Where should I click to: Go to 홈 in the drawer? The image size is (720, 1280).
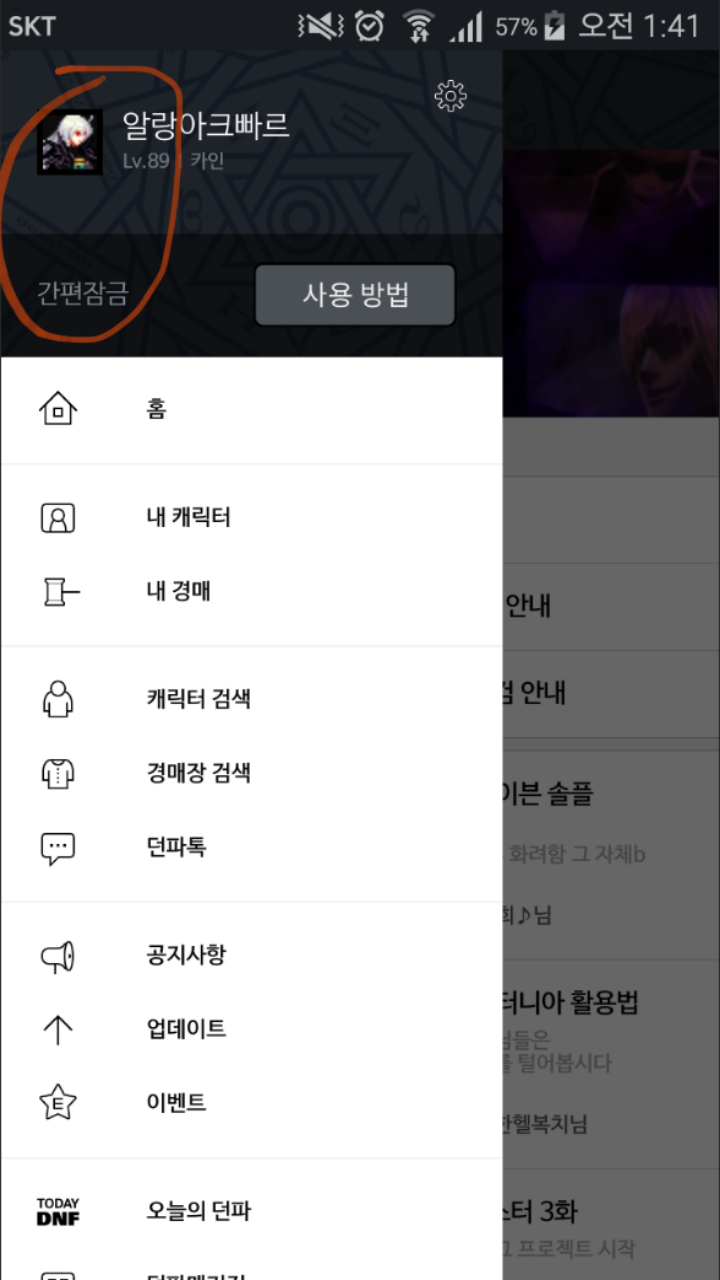coord(251,409)
